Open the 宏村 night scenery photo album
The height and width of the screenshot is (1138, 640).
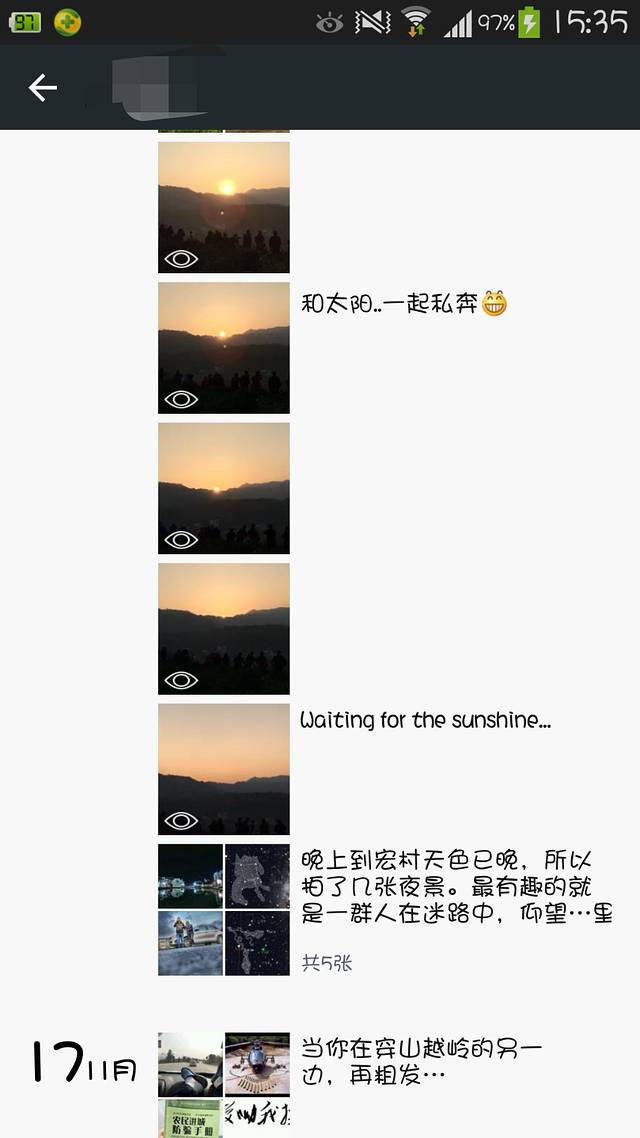(224, 910)
